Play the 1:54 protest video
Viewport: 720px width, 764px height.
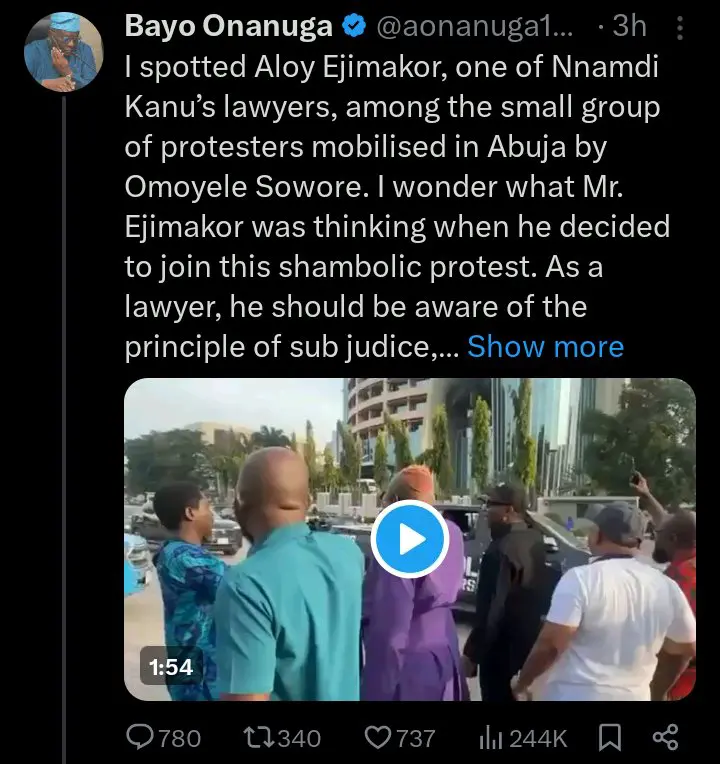(x=409, y=540)
